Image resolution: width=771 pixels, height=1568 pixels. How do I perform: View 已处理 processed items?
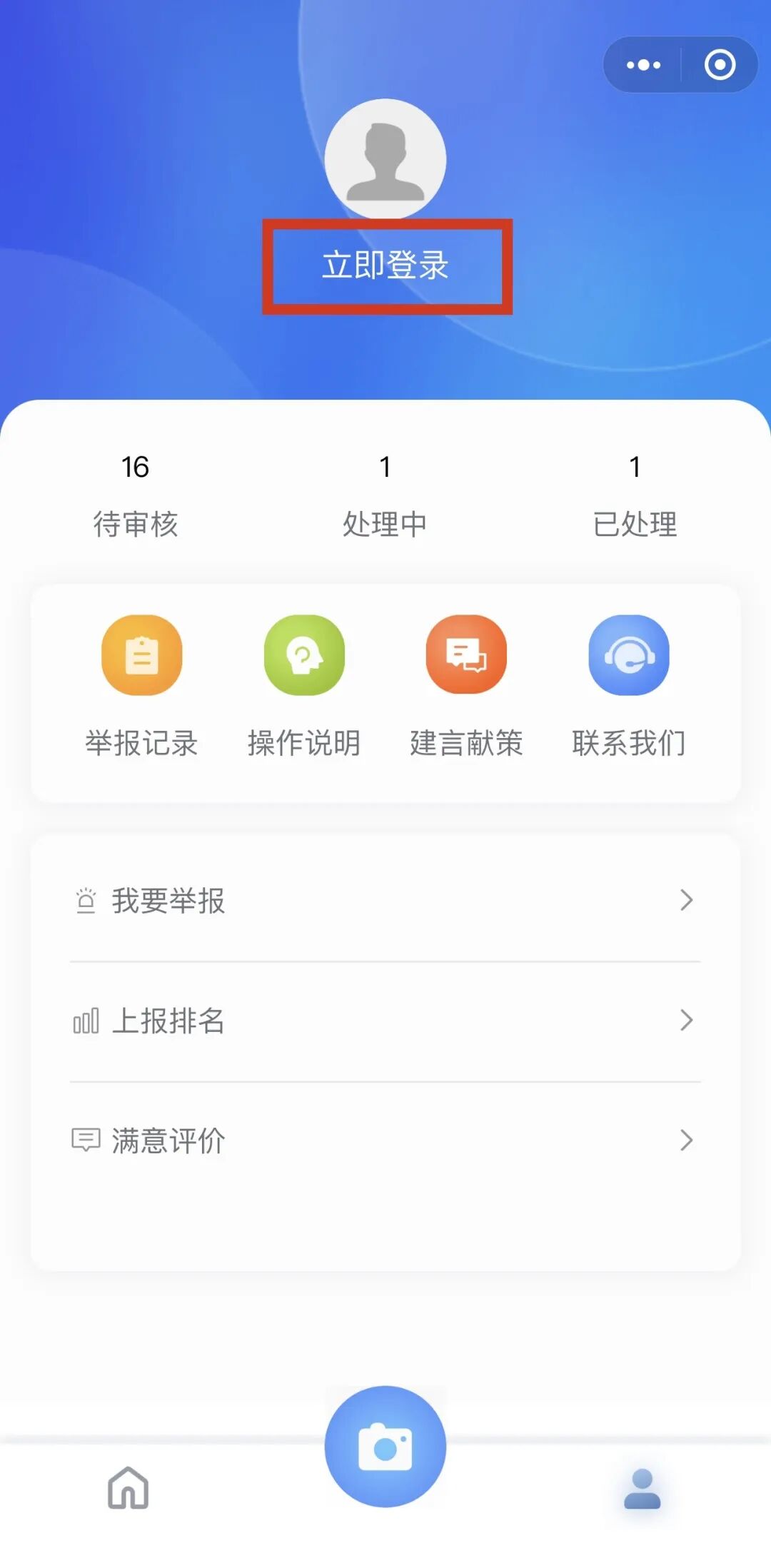pyautogui.click(x=635, y=495)
